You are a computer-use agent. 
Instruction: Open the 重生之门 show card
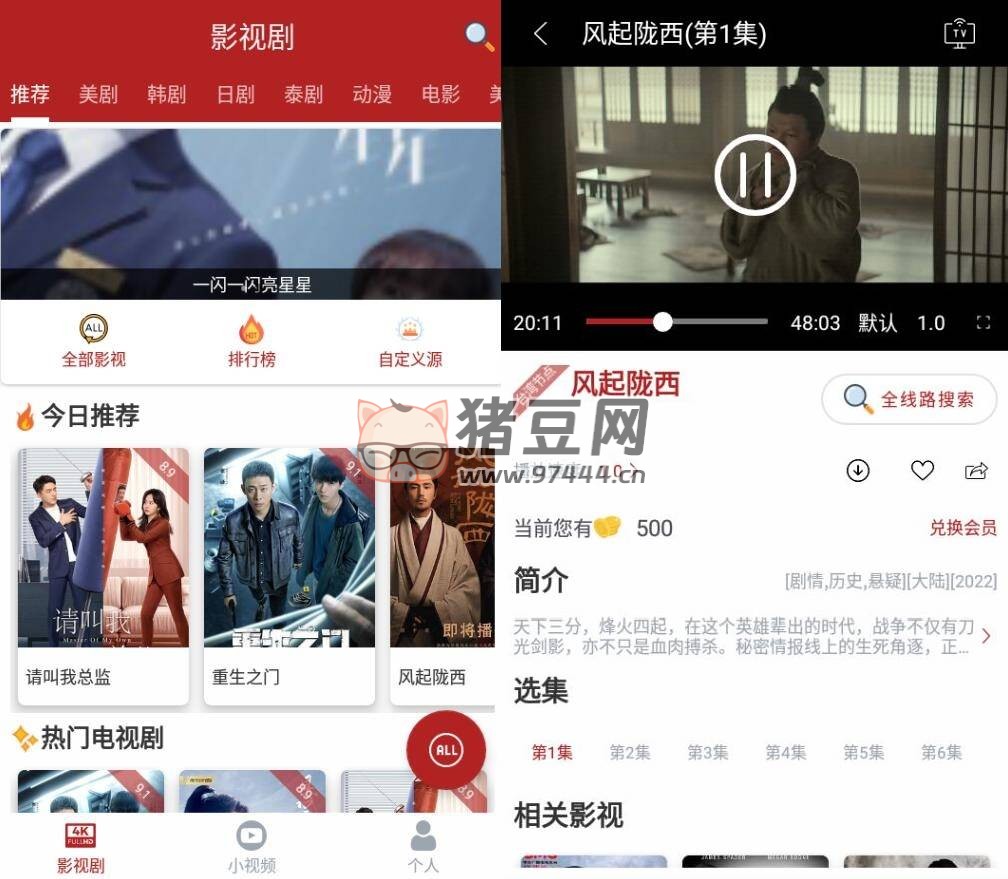click(289, 575)
